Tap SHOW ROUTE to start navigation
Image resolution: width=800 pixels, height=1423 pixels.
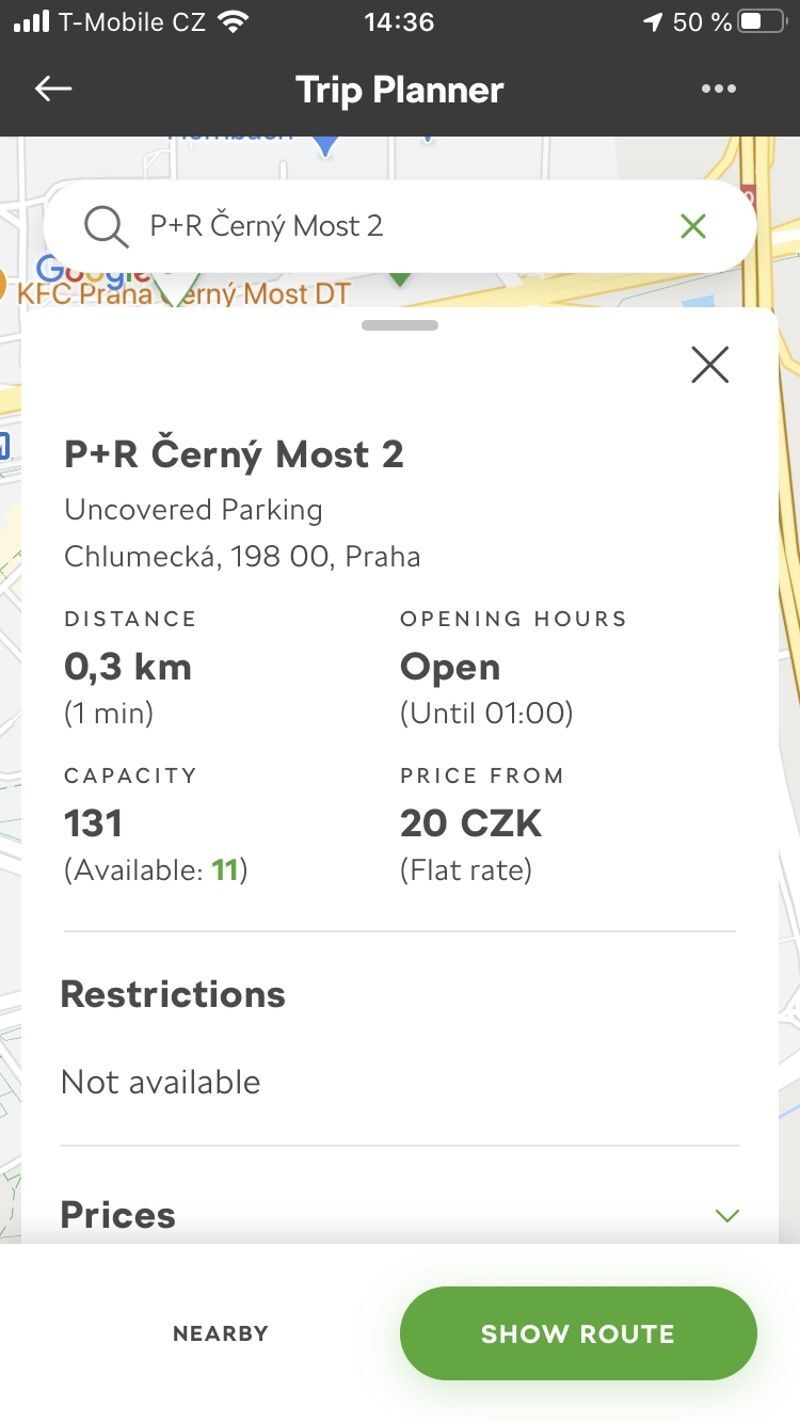[578, 1332]
